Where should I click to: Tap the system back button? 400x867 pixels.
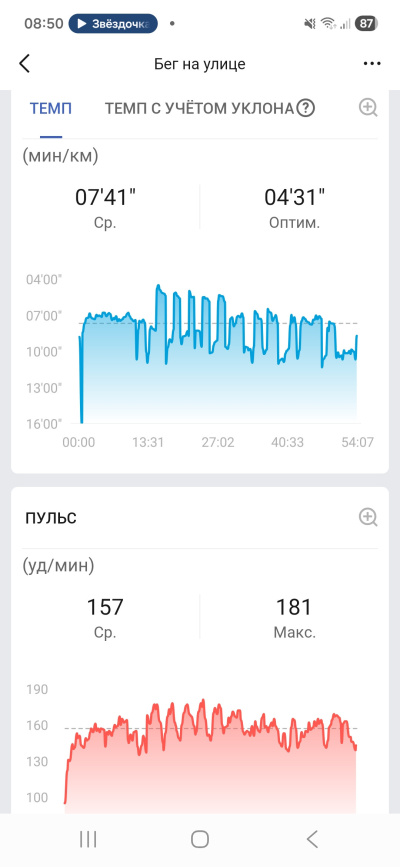click(312, 839)
